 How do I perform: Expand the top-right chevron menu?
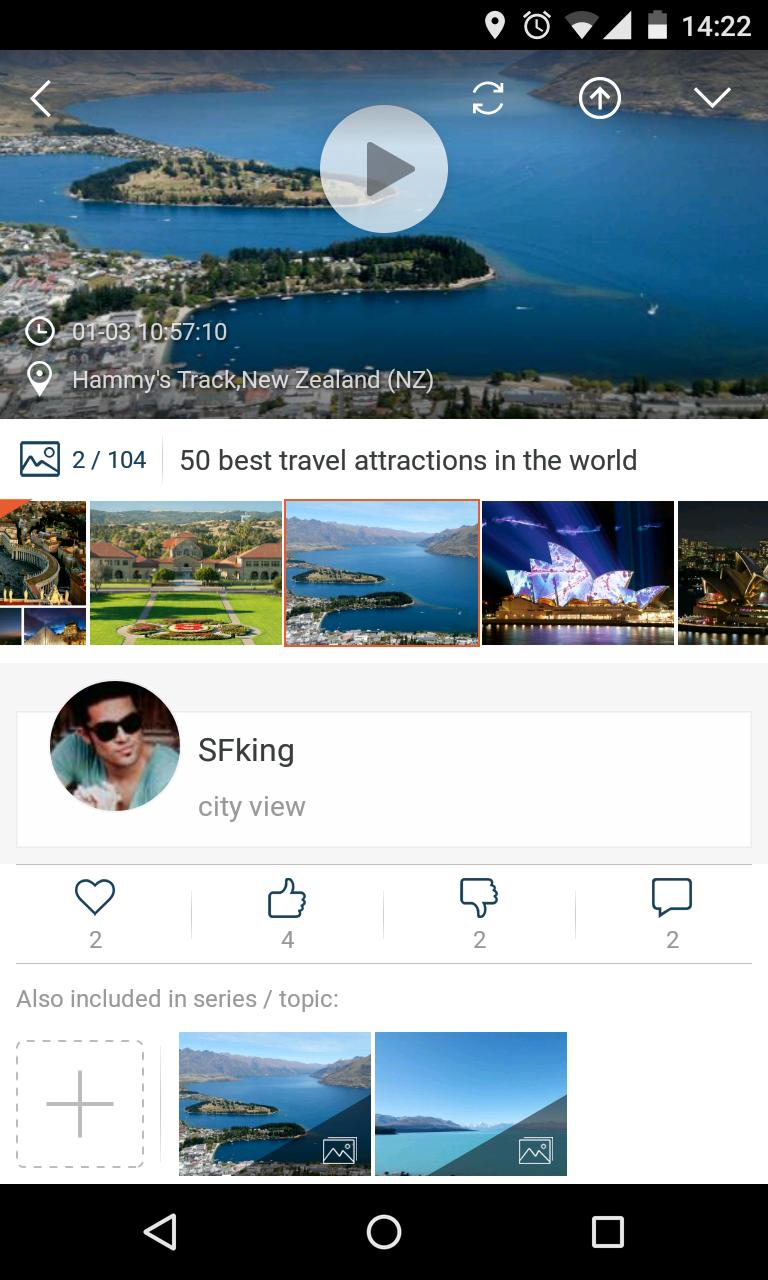712,98
